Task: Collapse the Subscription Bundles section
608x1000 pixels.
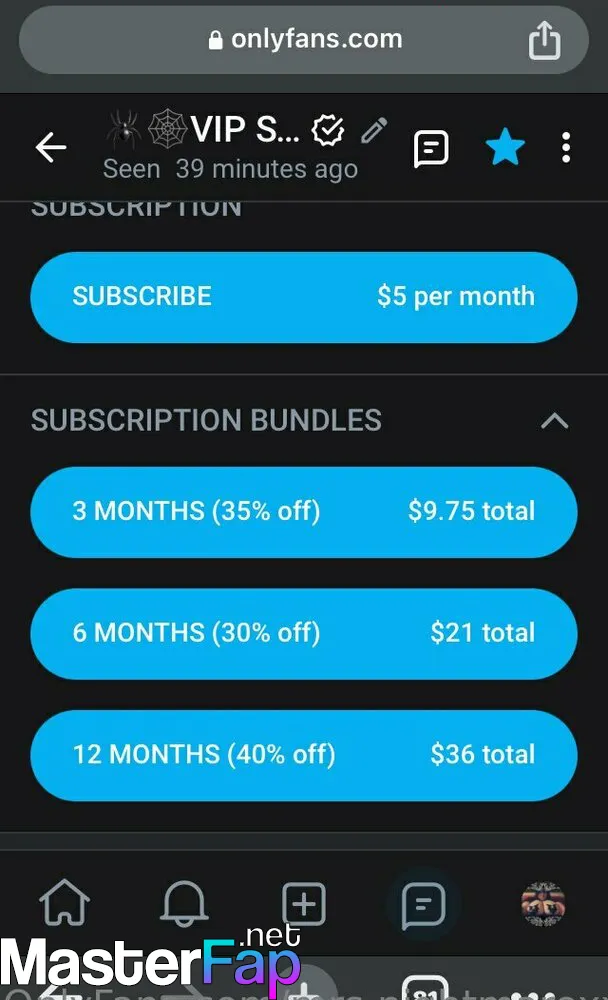Action: point(554,421)
